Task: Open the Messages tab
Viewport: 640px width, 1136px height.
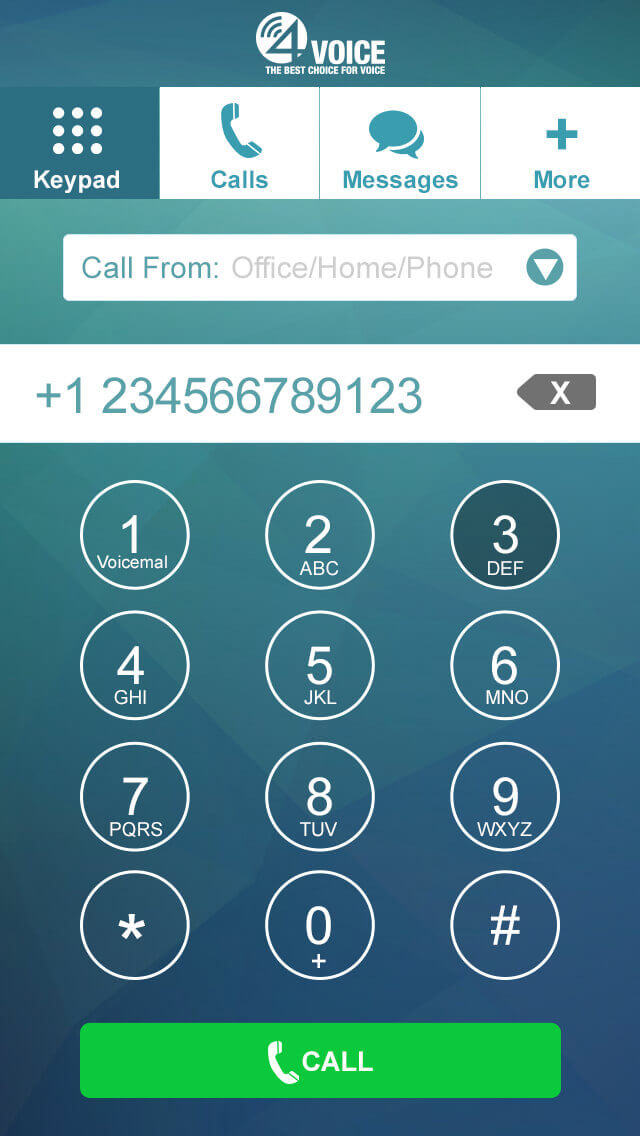Action: click(x=400, y=143)
